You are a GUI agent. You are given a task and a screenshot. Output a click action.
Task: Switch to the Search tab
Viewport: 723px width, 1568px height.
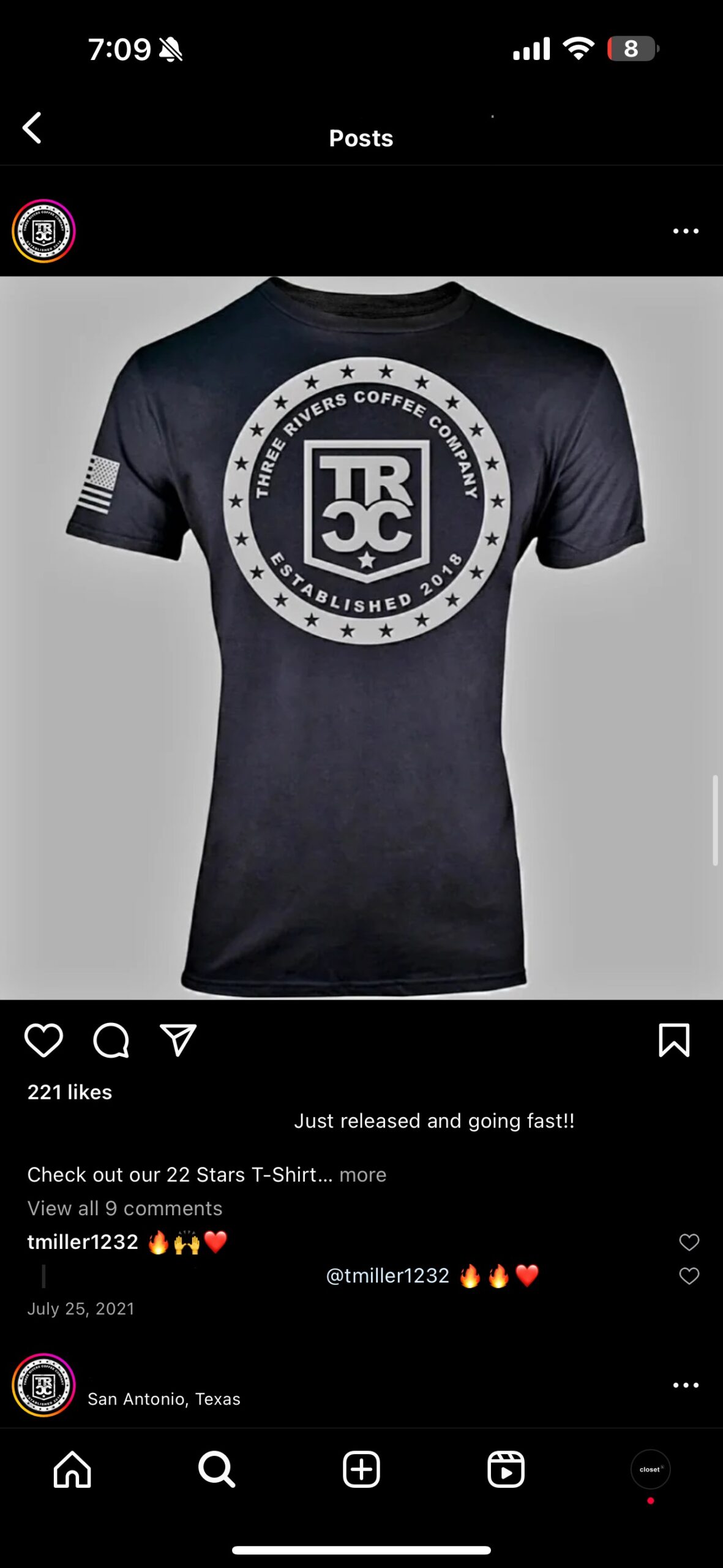pyautogui.click(x=217, y=1469)
